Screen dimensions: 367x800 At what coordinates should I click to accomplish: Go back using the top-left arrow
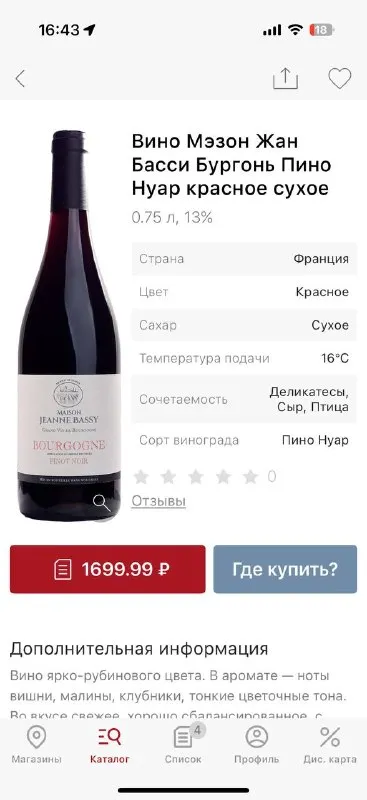(x=20, y=79)
